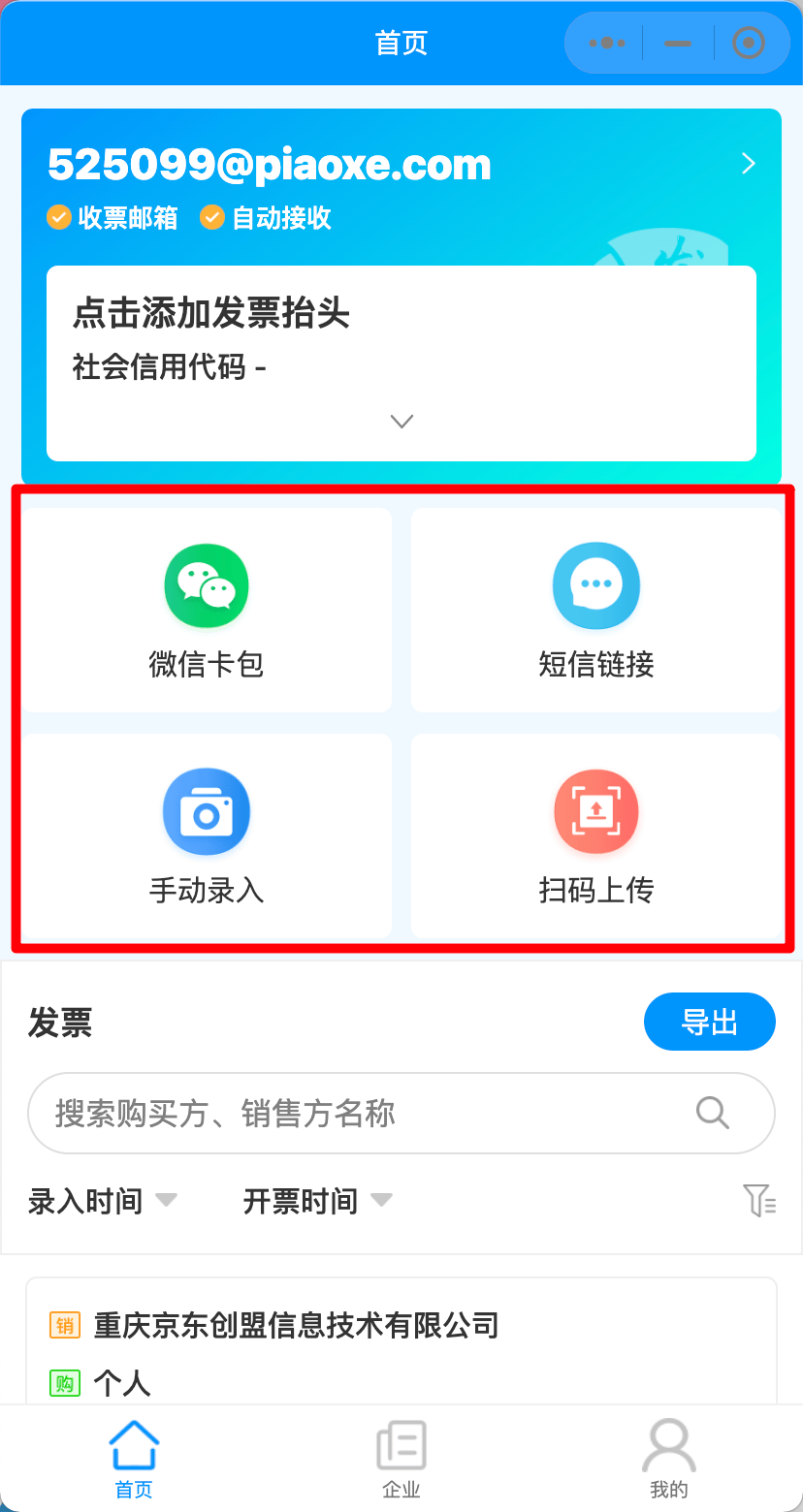Open the mini program more options menu
803x1512 pixels.
(x=606, y=43)
